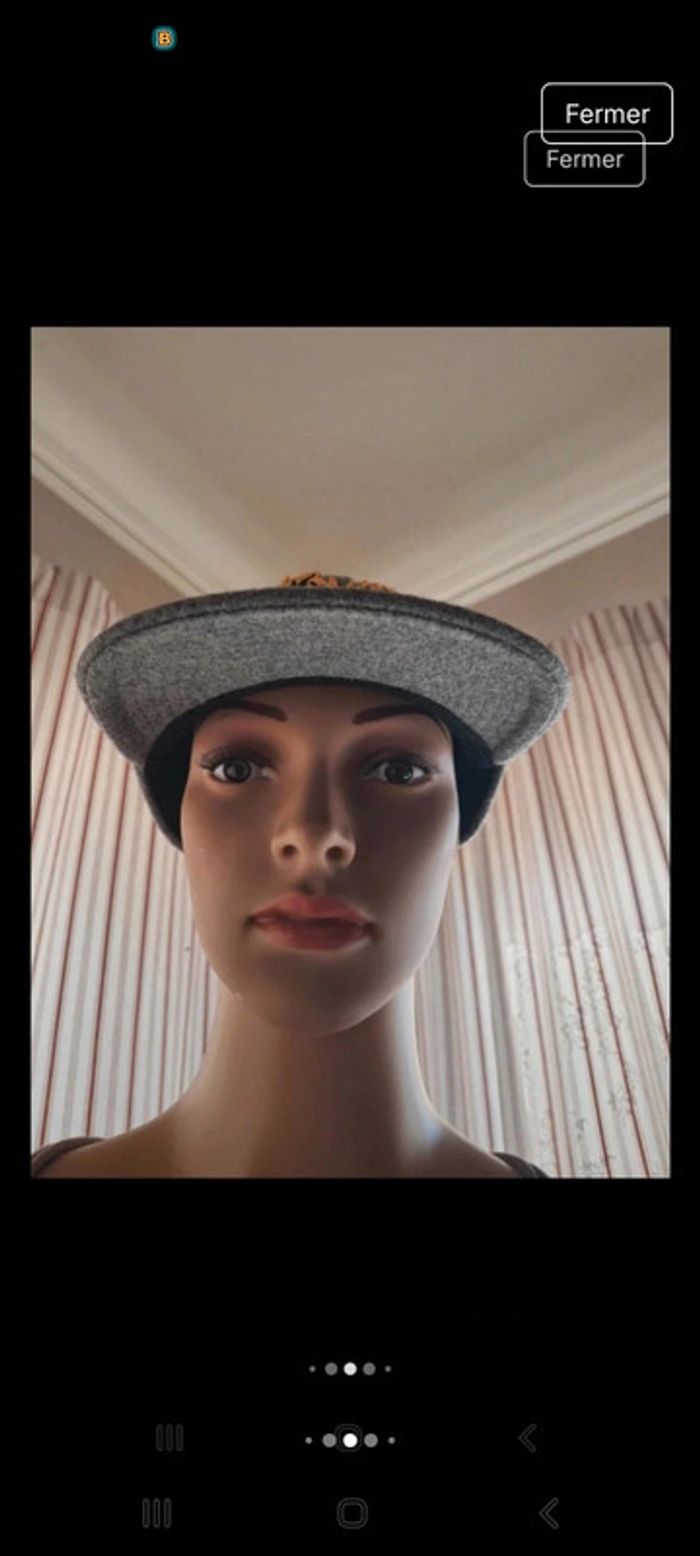Go to the home screen
This screenshot has height=1556, width=700.
click(352, 1513)
